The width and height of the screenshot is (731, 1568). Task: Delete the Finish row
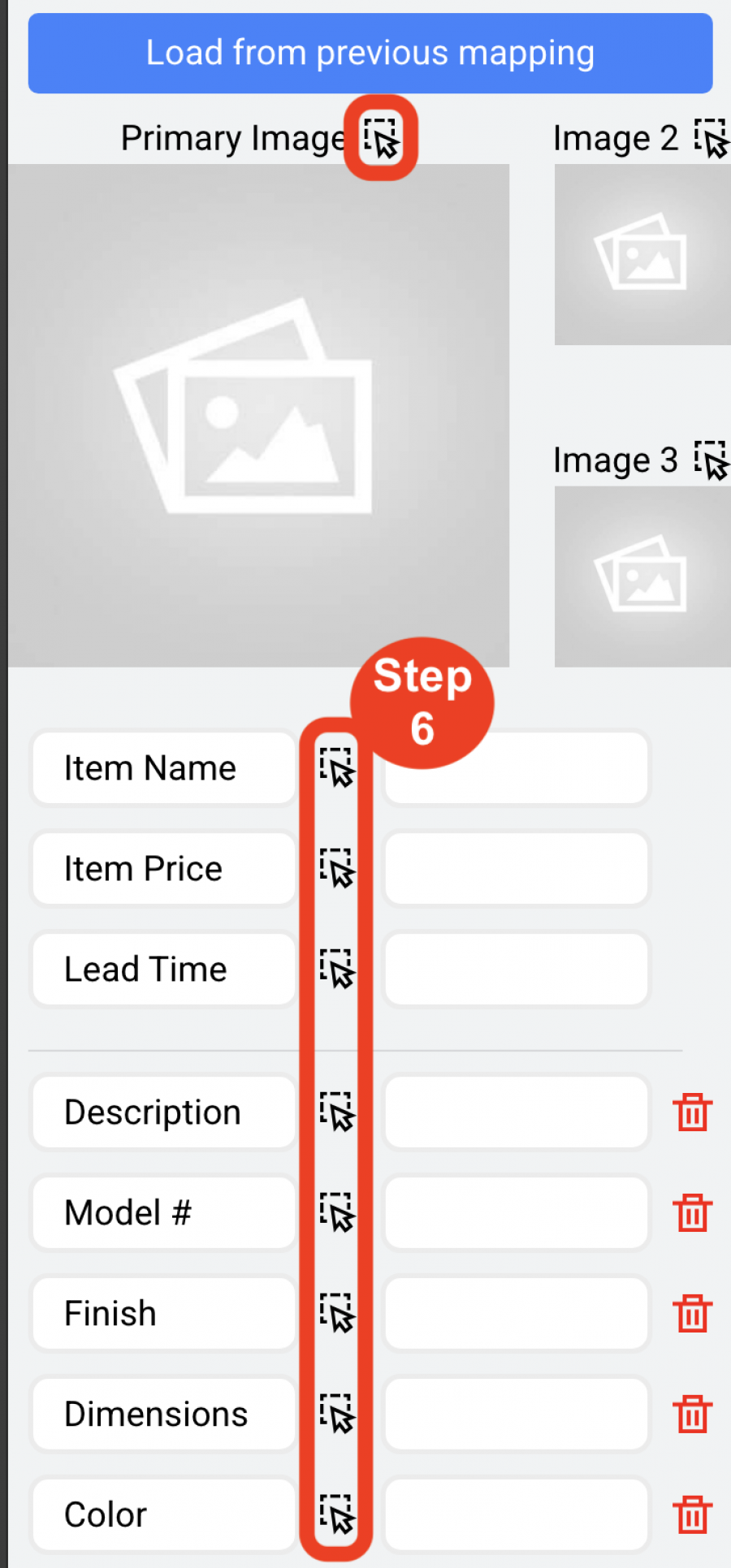692,1313
